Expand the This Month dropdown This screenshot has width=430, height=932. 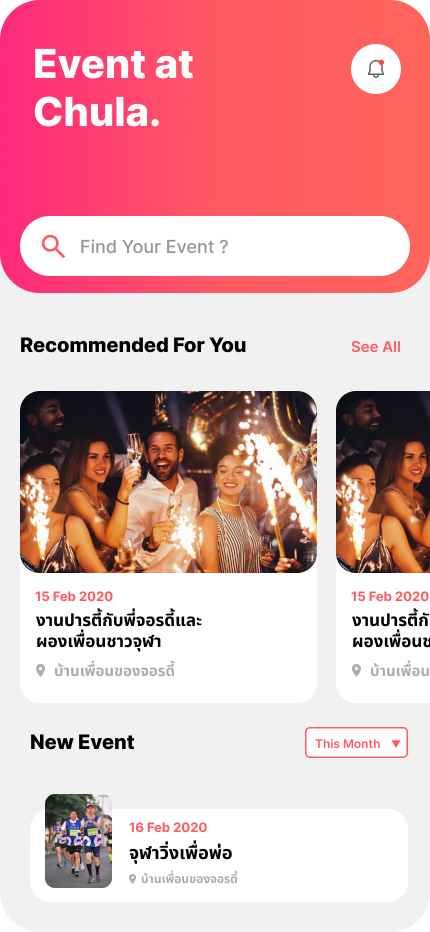point(356,743)
